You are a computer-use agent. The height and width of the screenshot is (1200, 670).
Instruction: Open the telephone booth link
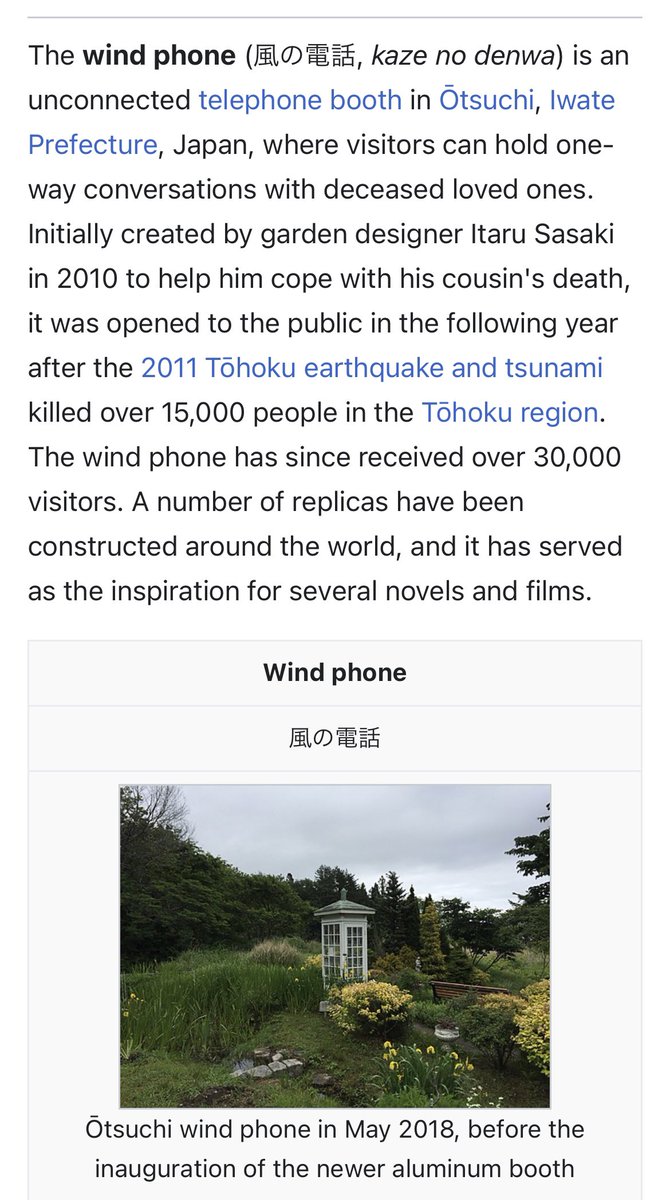[x=300, y=100]
